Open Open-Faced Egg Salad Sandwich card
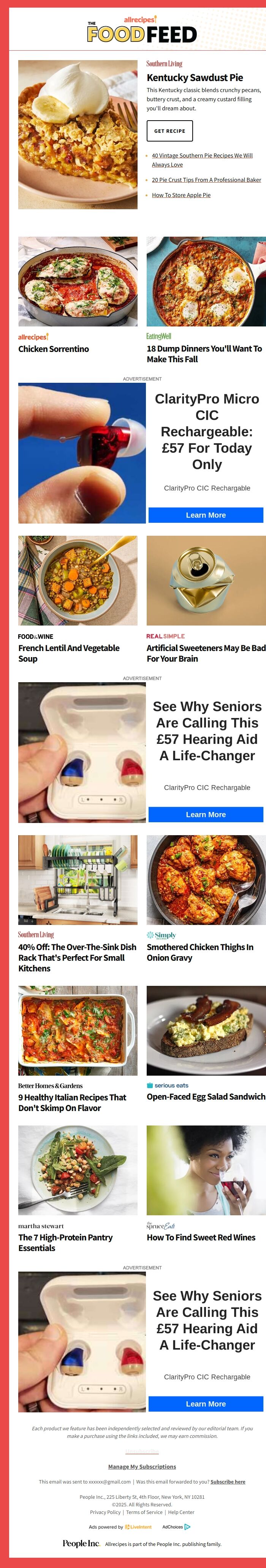This screenshot has height=1568, width=266. pyautogui.click(x=205, y=1097)
